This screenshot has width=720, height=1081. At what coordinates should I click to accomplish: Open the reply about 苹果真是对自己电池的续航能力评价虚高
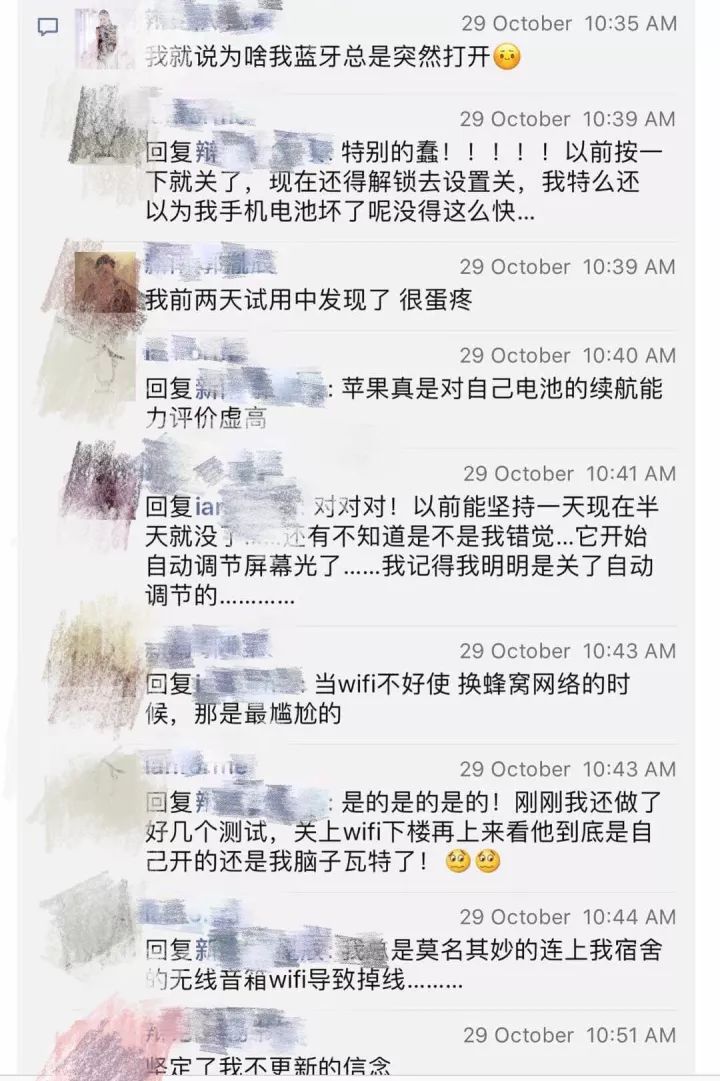coord(400,403)
